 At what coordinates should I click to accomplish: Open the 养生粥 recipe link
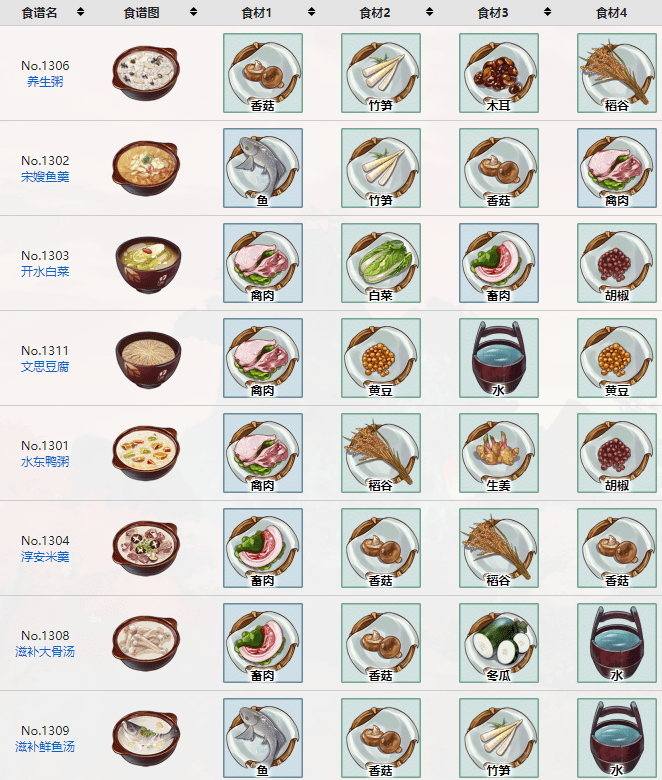pyautogui.click(x=45, y=82)
